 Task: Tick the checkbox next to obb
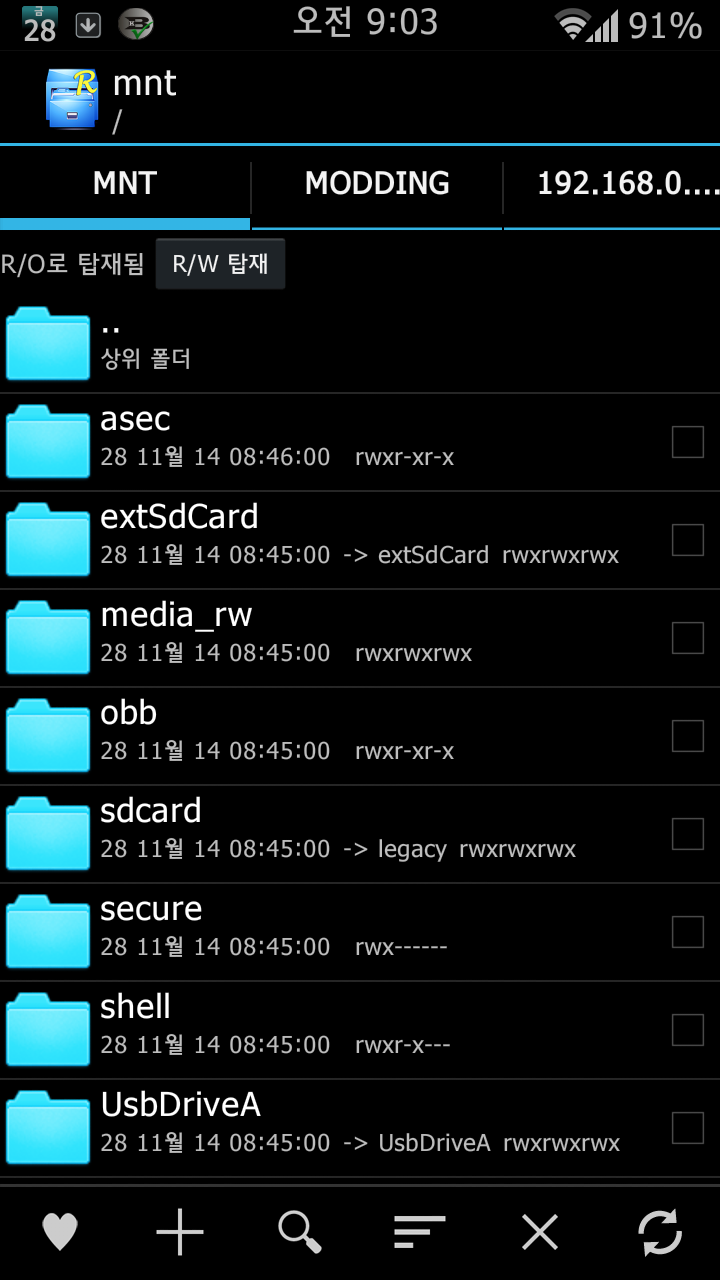(x=688, y=736)
